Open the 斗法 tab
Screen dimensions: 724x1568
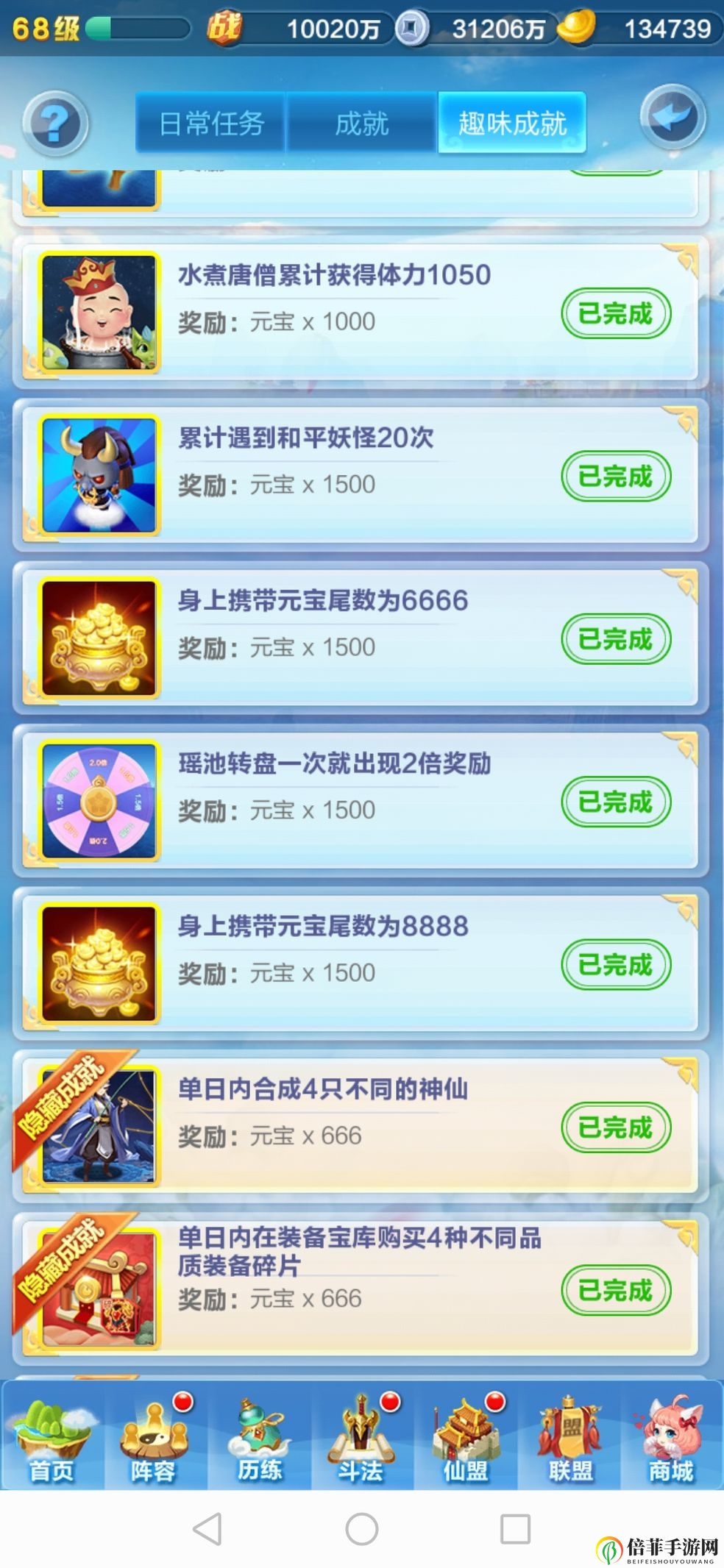coord(361,1438)
